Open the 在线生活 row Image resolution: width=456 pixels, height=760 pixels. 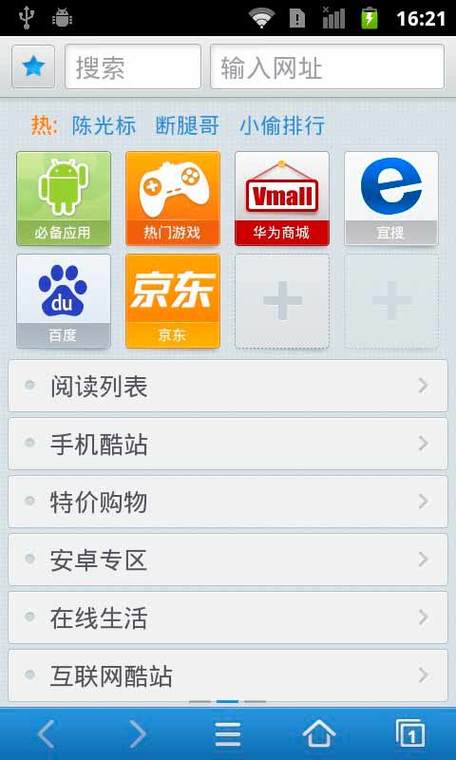click(228, 618)
